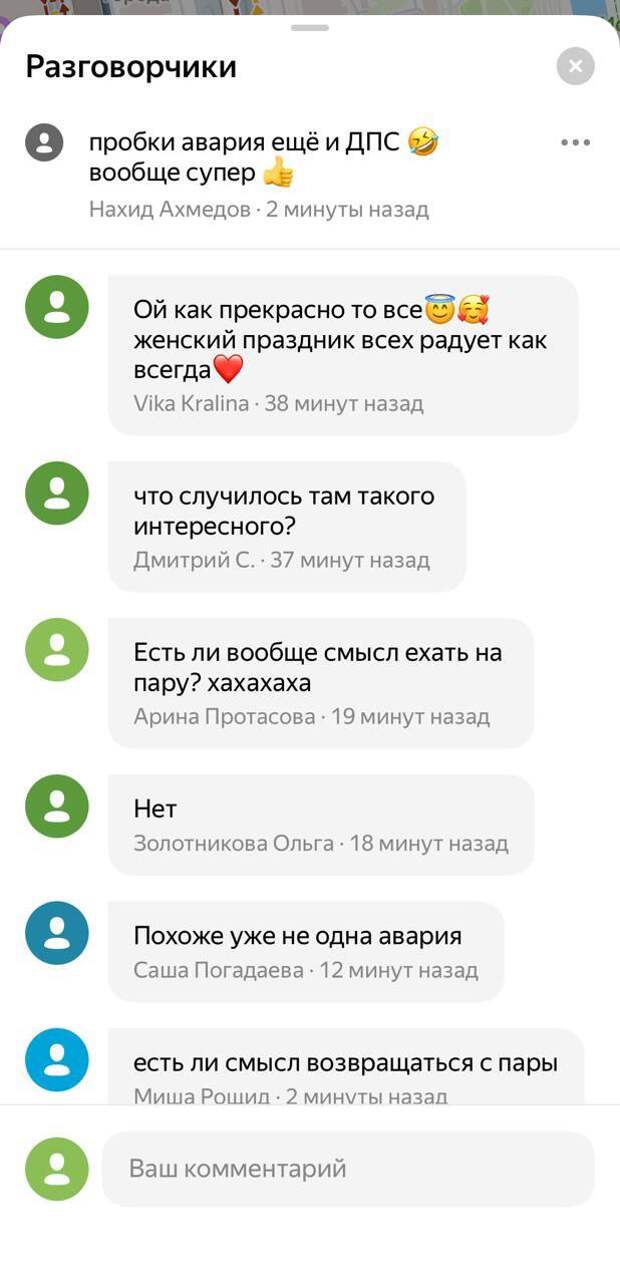Close the Разговорчики panel

point(575,67)
